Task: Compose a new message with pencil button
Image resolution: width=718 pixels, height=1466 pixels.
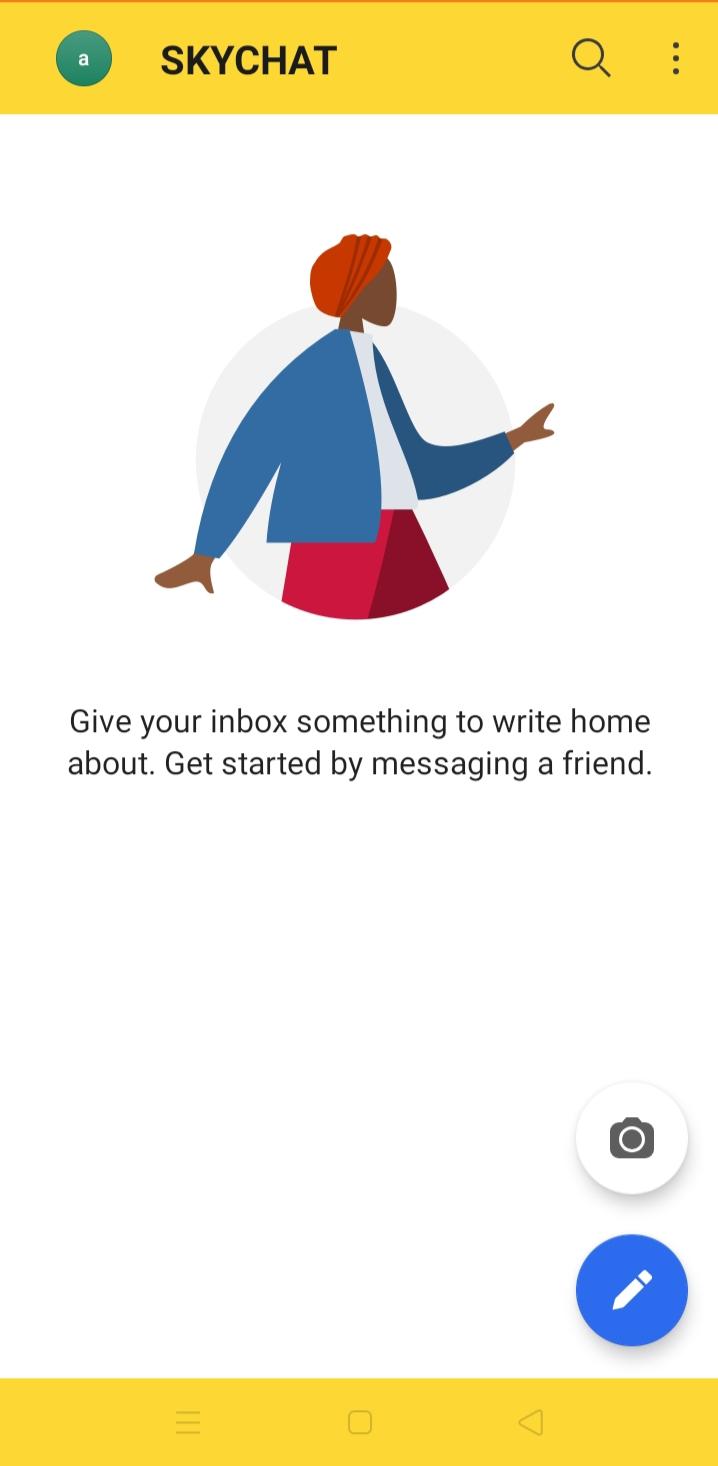Action: [x=631, y=1290]
